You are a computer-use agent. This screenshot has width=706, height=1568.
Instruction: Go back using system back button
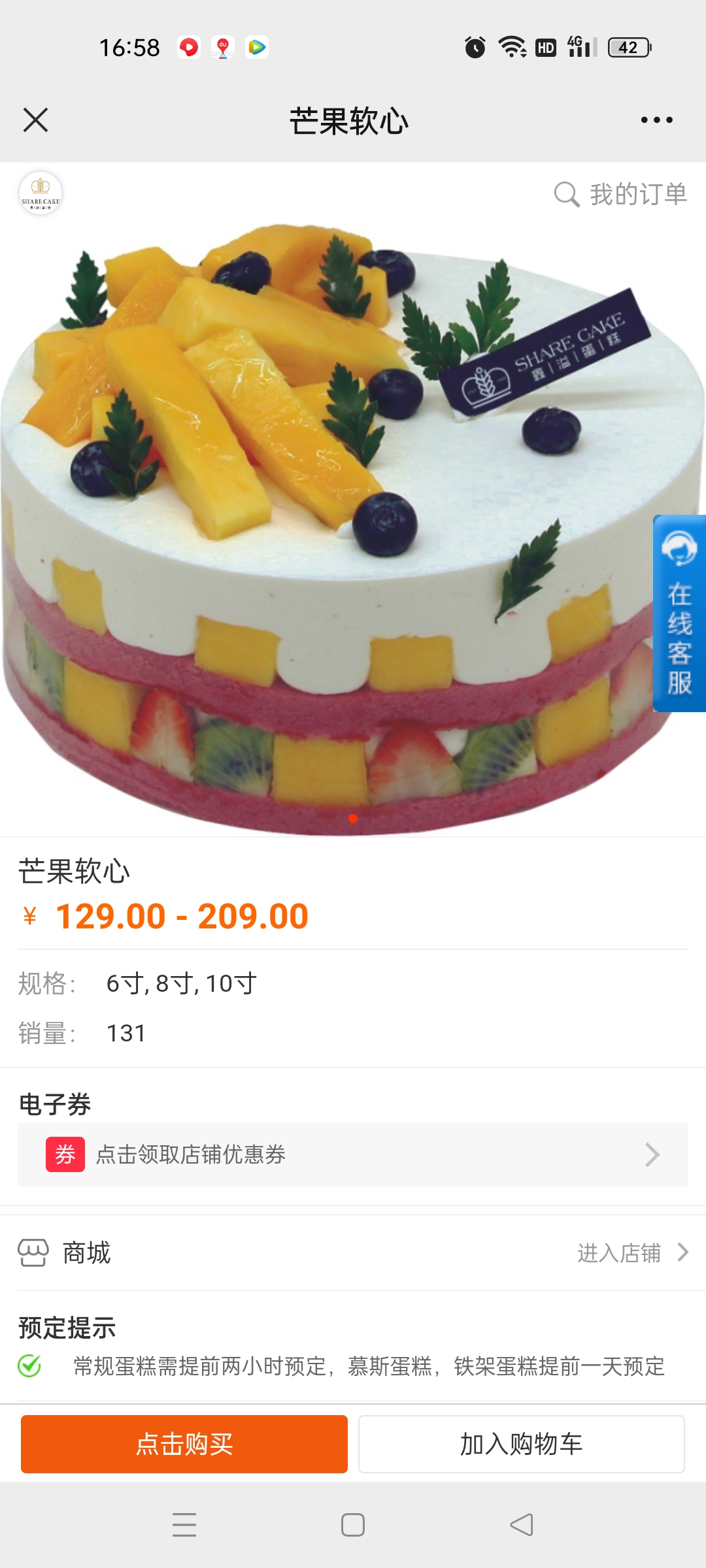pos(522,1525)
